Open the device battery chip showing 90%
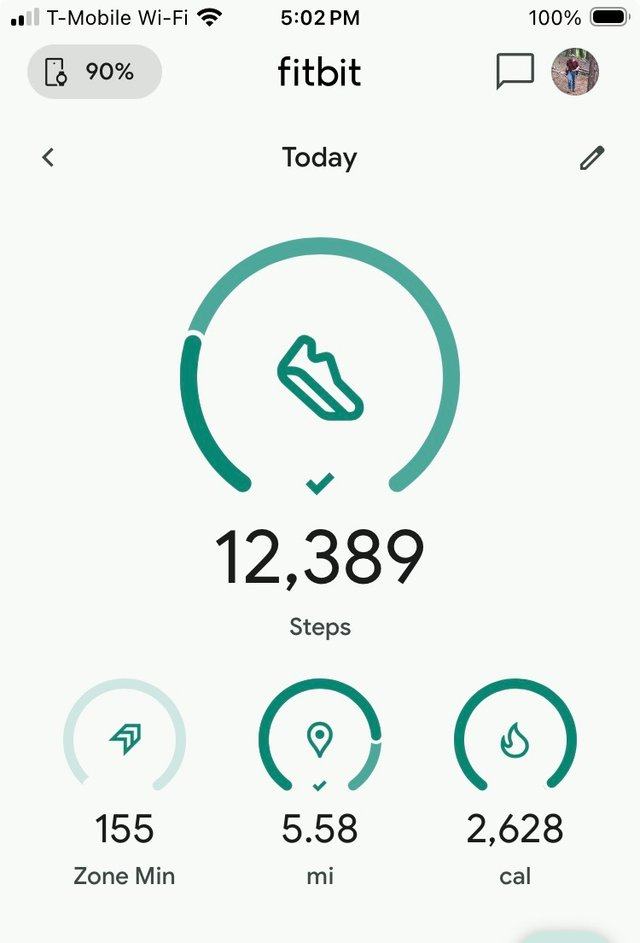The height and width of the screenshot is (943, 640). point(94,72)
